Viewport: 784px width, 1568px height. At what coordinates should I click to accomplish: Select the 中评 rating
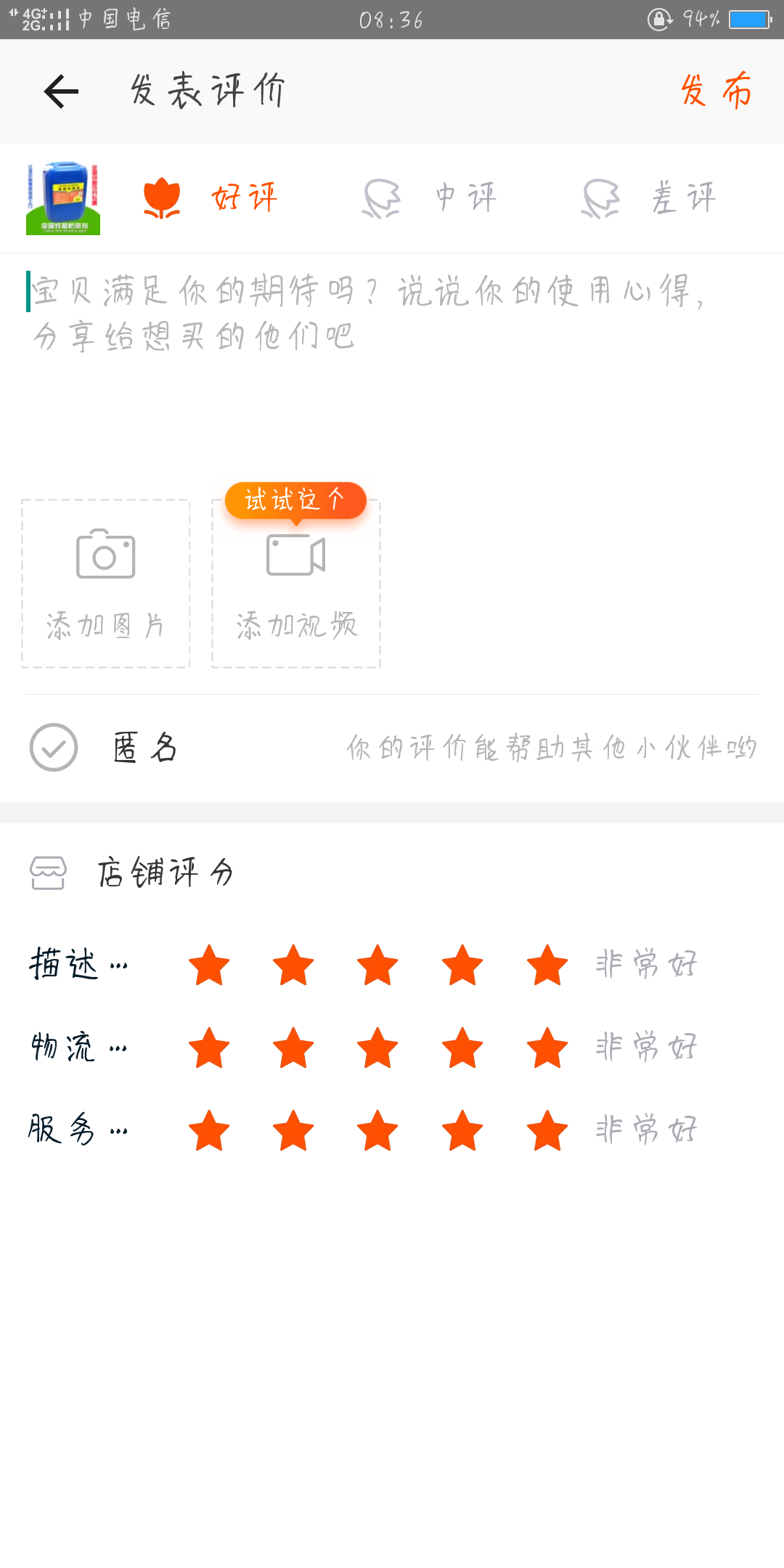(430, 197)
